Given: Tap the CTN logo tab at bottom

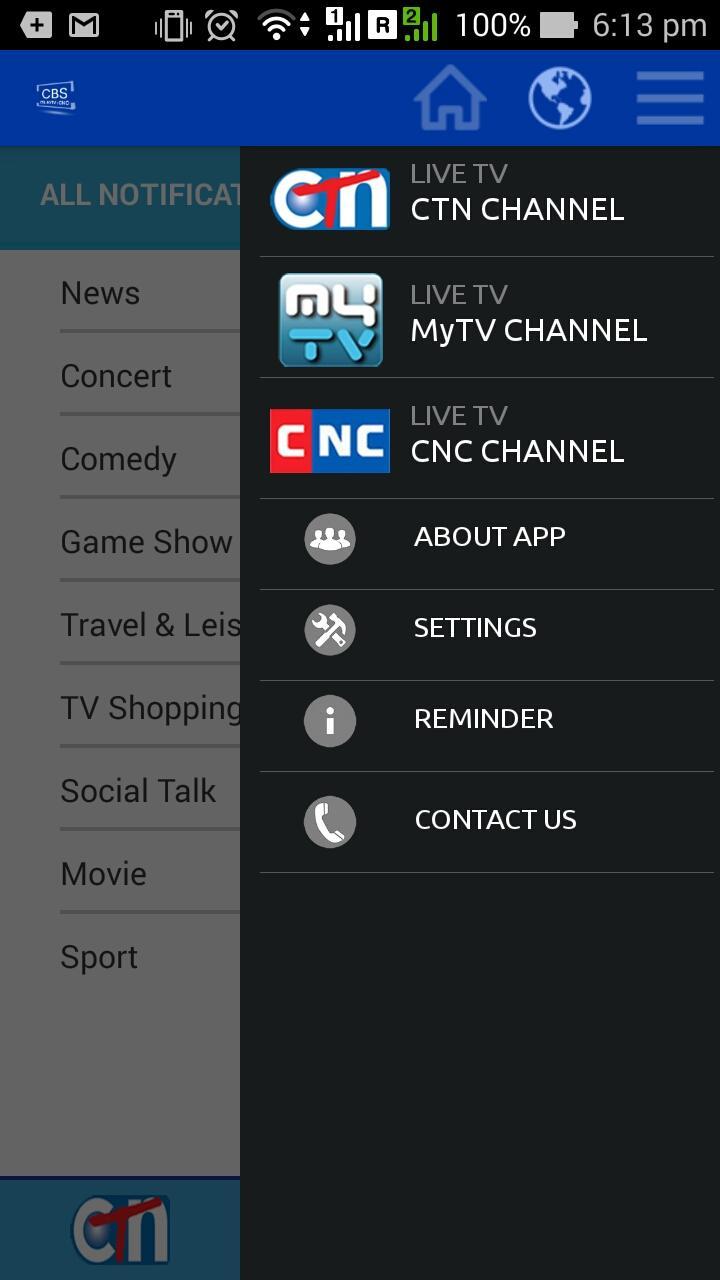Looking at the screenshot, I should pos(120,1229).
